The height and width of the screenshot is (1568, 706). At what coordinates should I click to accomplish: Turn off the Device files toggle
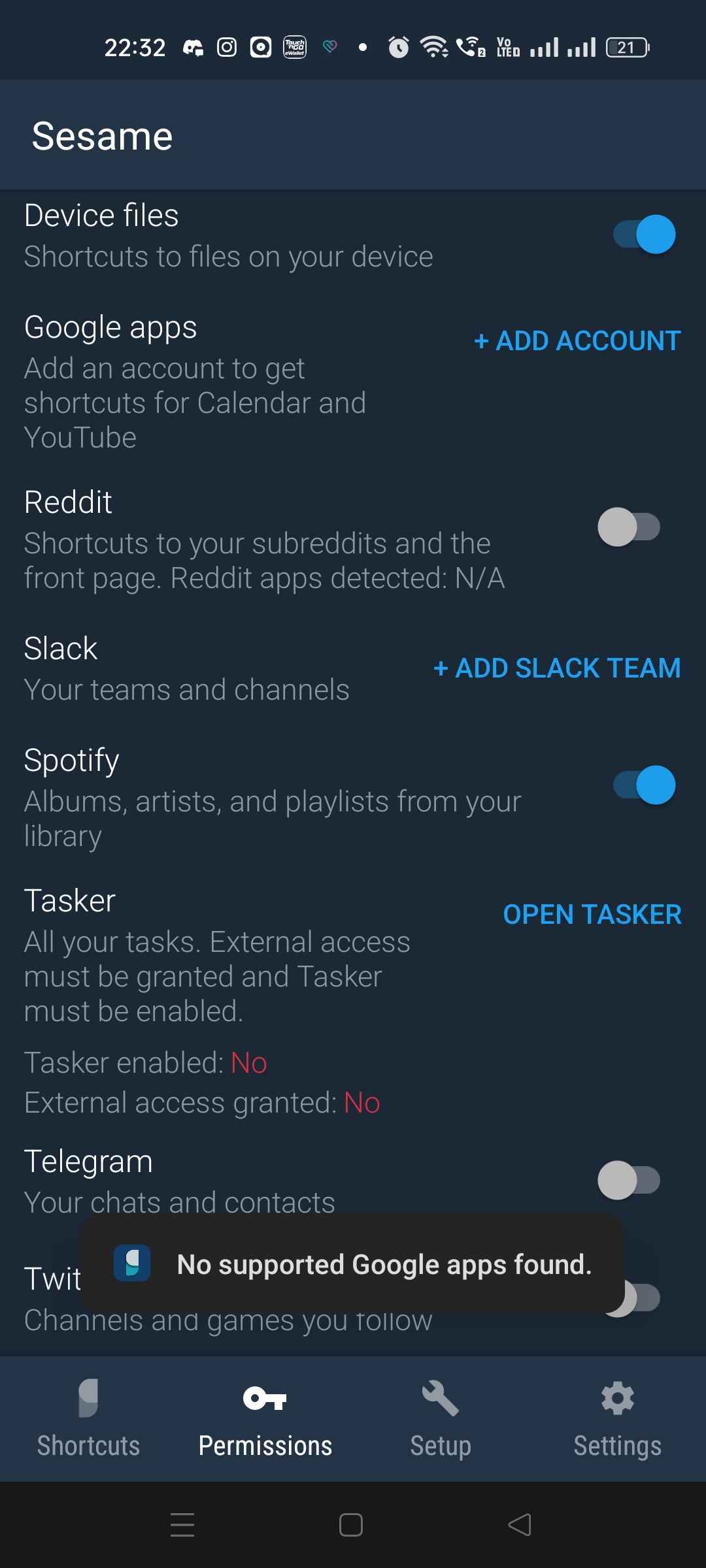[x=644, y=235]
